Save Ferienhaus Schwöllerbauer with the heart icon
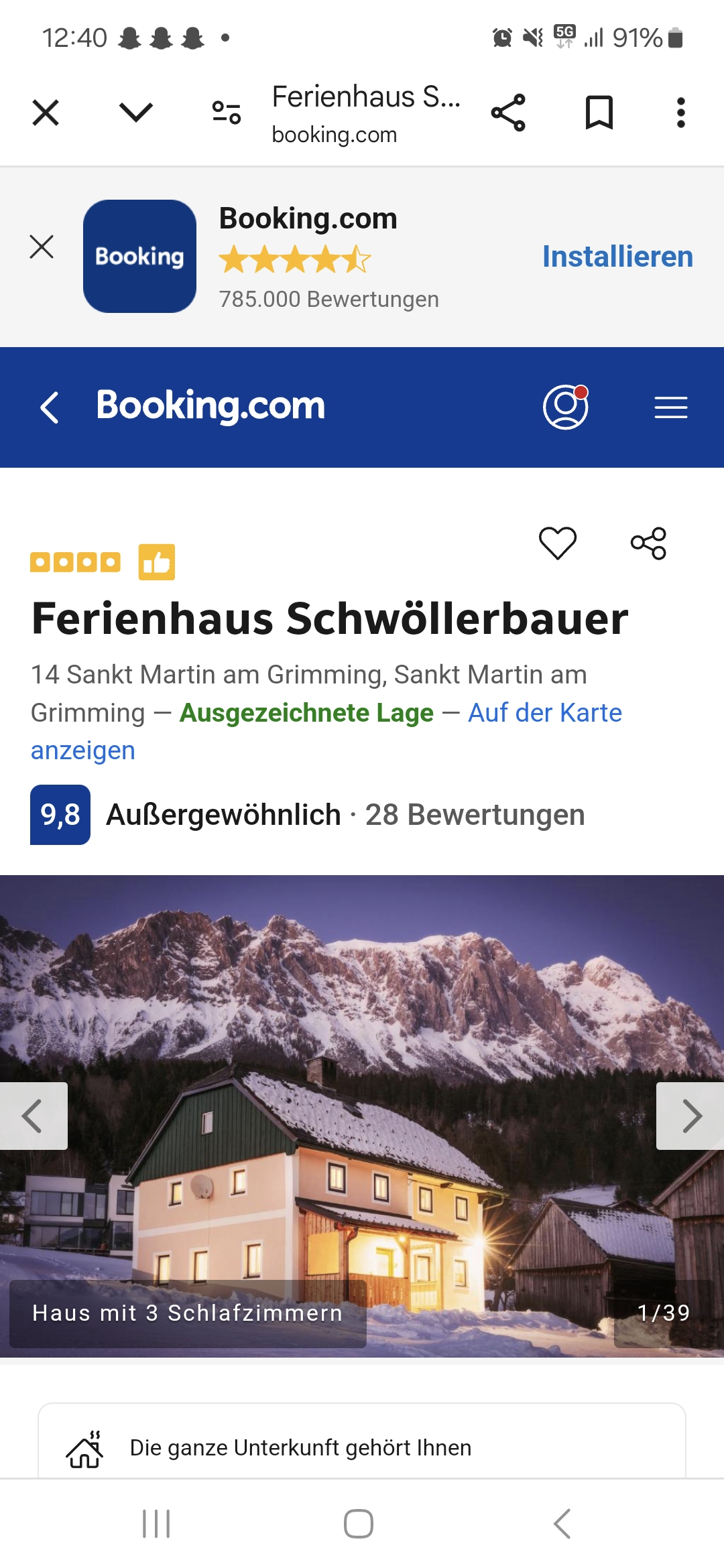This screenshot has width=724, height=1568. pos(558,543)
